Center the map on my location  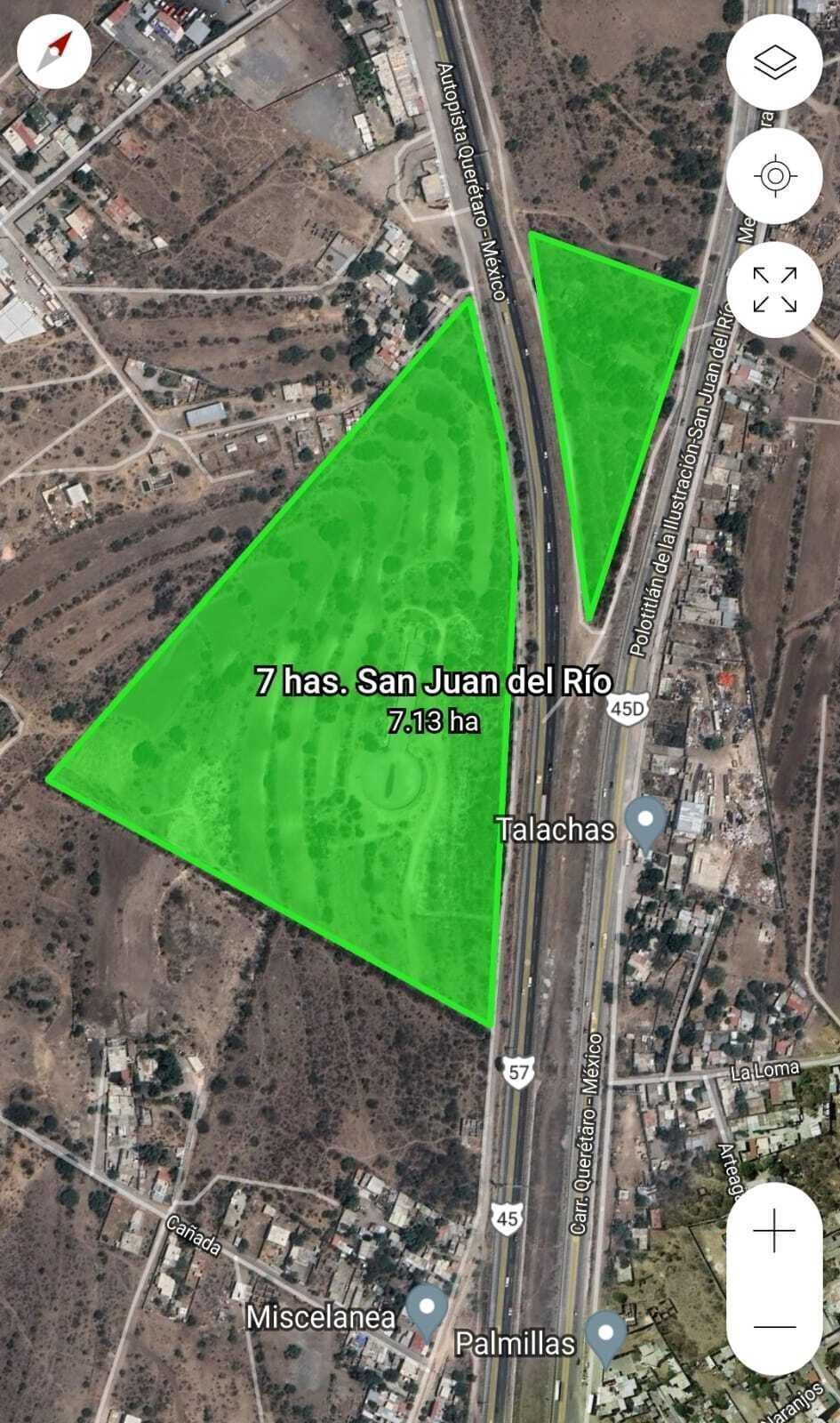(774, 176)
